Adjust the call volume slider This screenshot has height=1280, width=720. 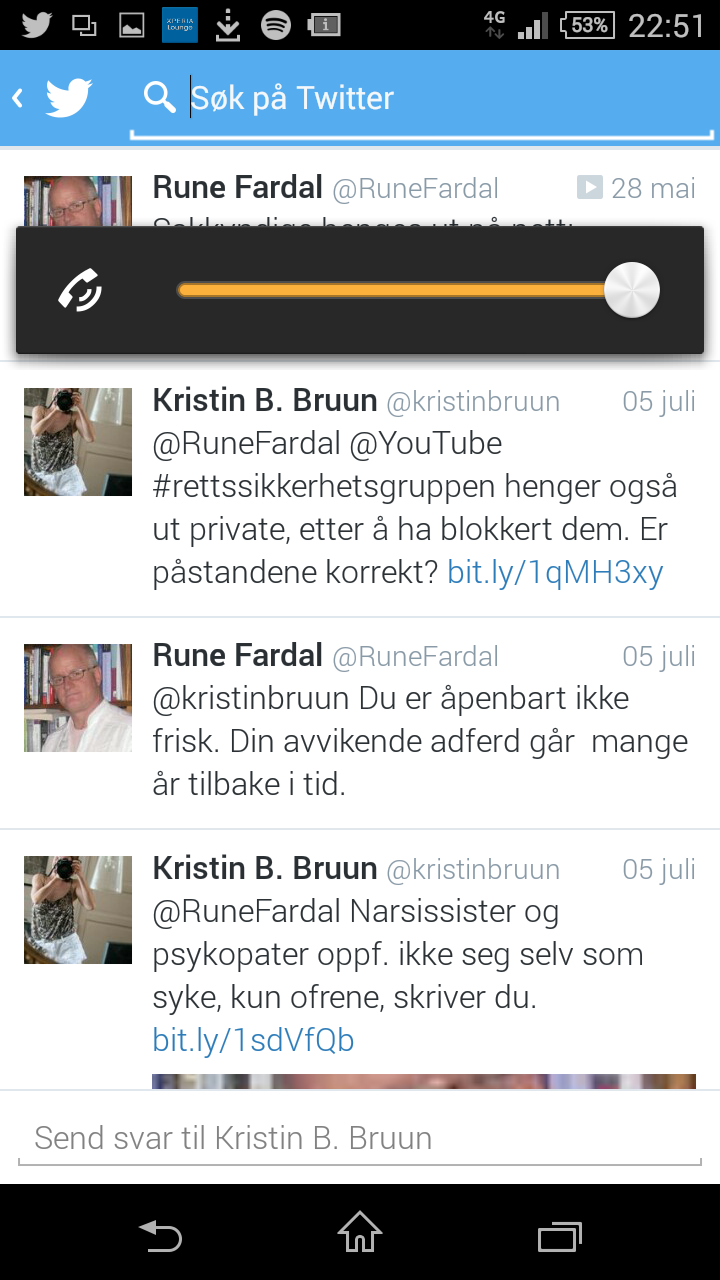tap(632, 290)
